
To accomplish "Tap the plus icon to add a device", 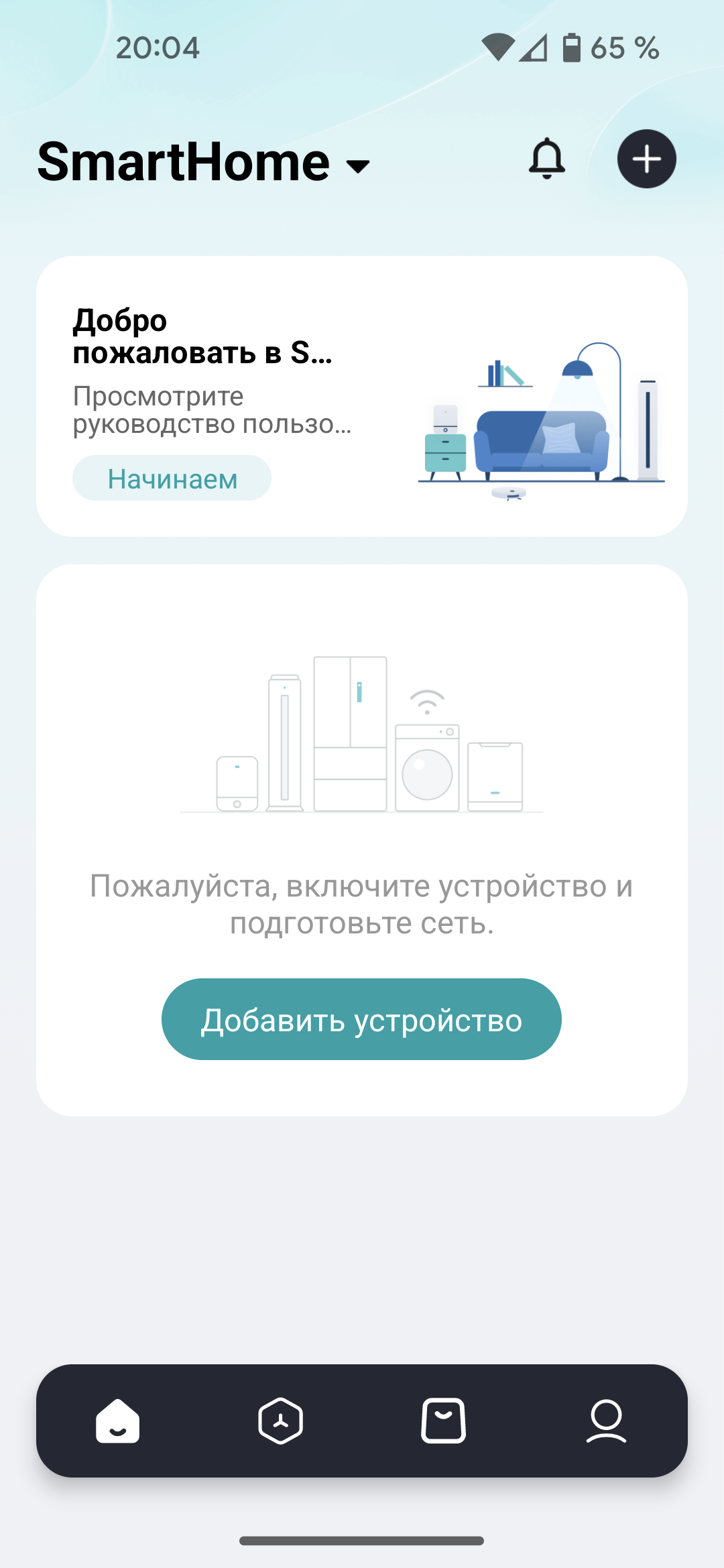I will pos(646,159).
